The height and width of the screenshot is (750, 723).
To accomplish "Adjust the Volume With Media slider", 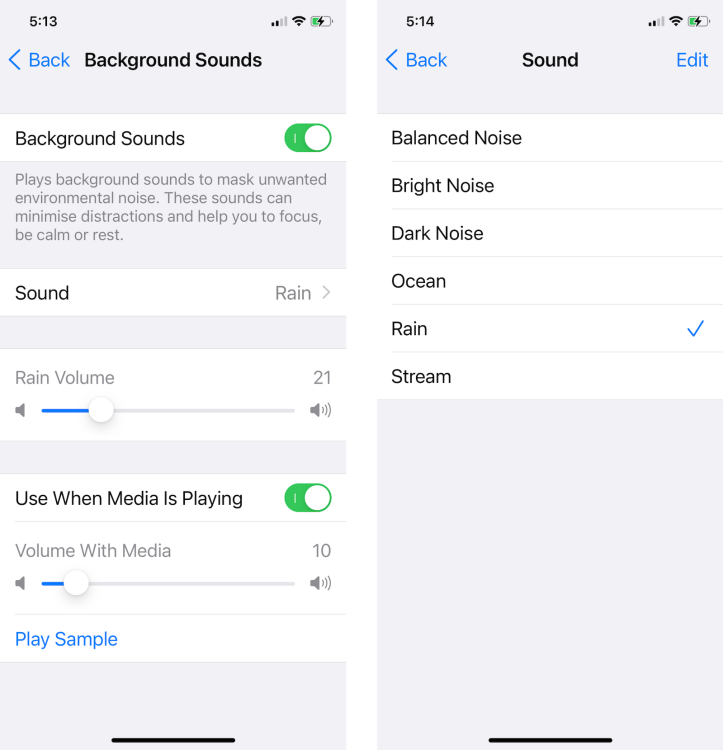I will tap(76, 583).
